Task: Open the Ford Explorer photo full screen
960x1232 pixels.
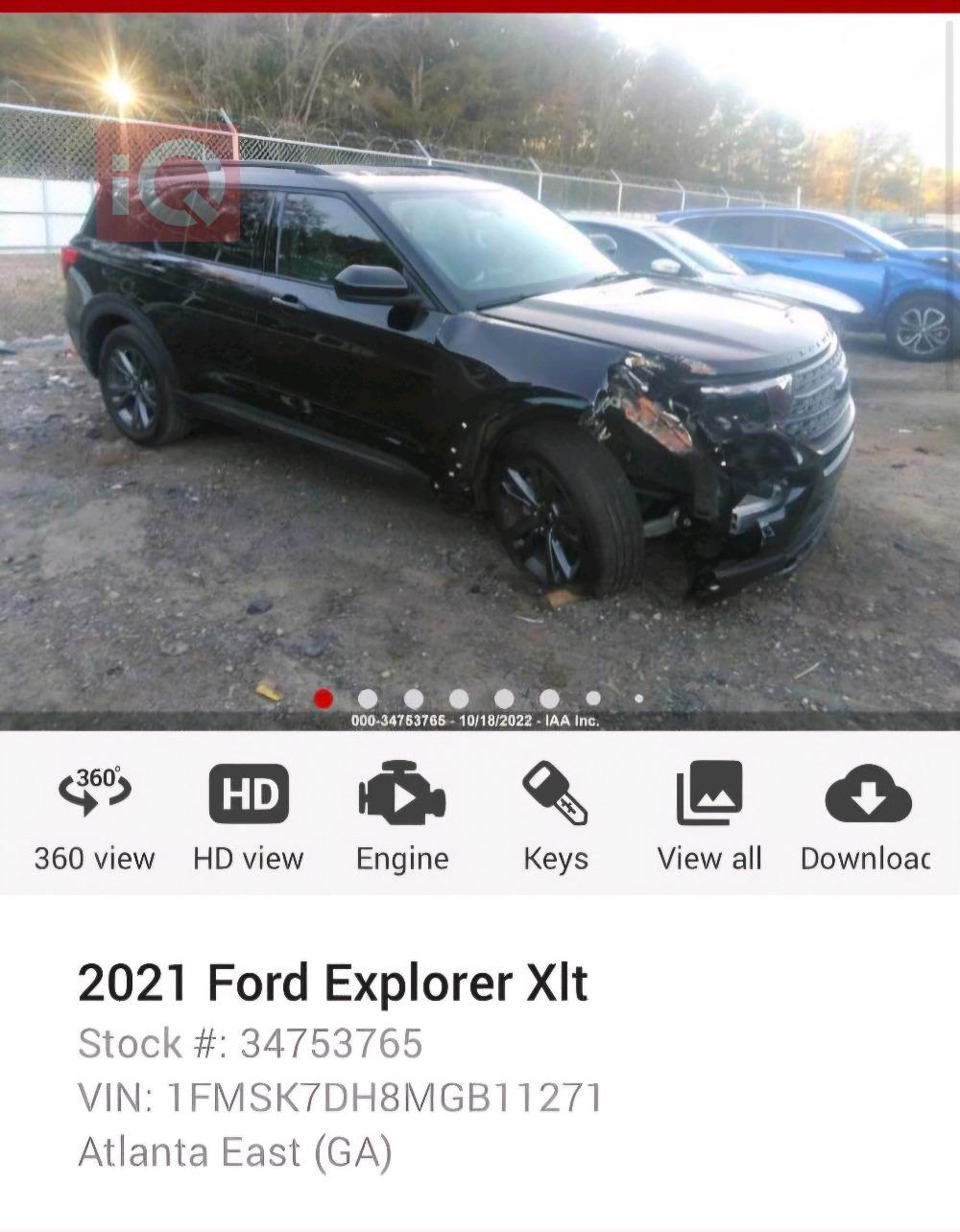Action: pyautogui.click(x=480, y=384)
